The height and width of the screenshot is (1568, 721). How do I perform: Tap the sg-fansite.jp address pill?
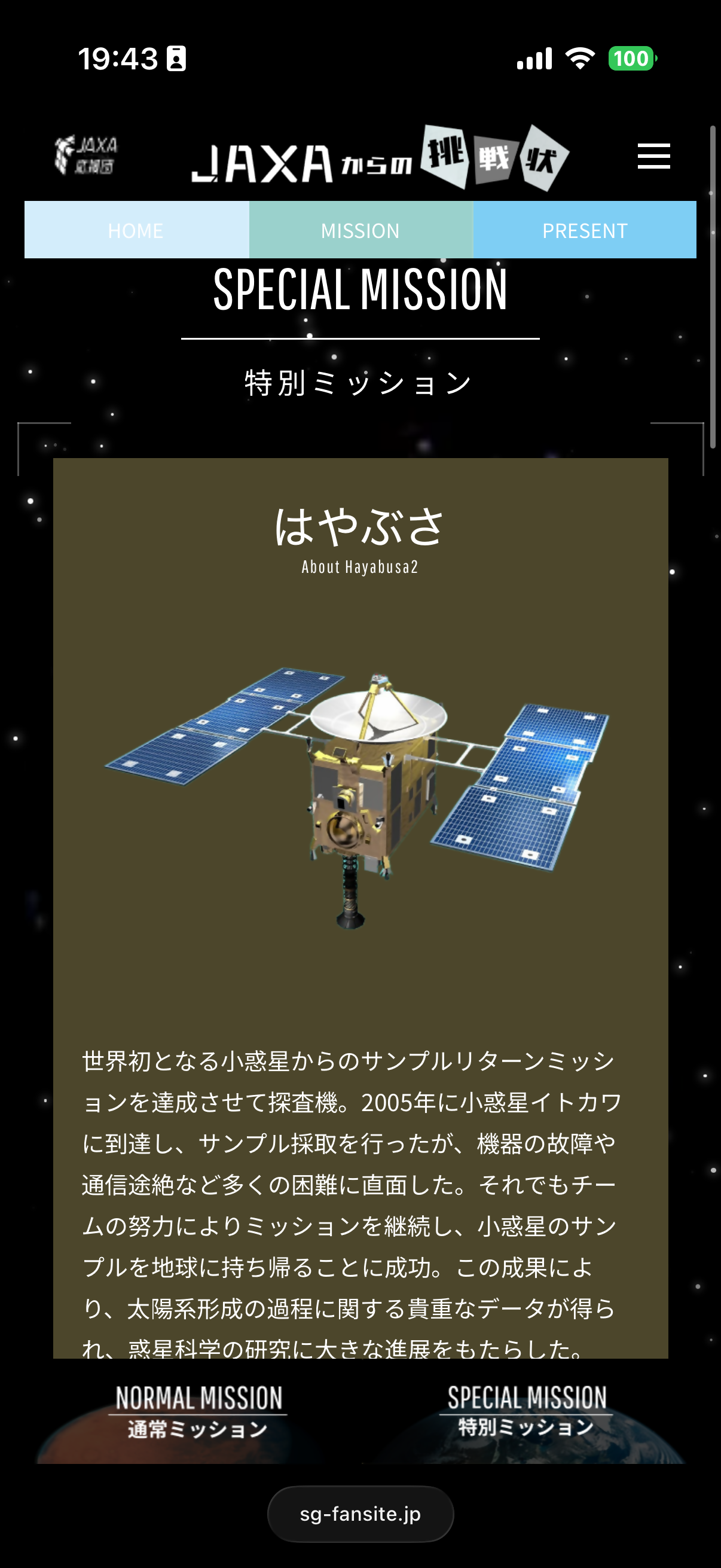click(360, 1514)
